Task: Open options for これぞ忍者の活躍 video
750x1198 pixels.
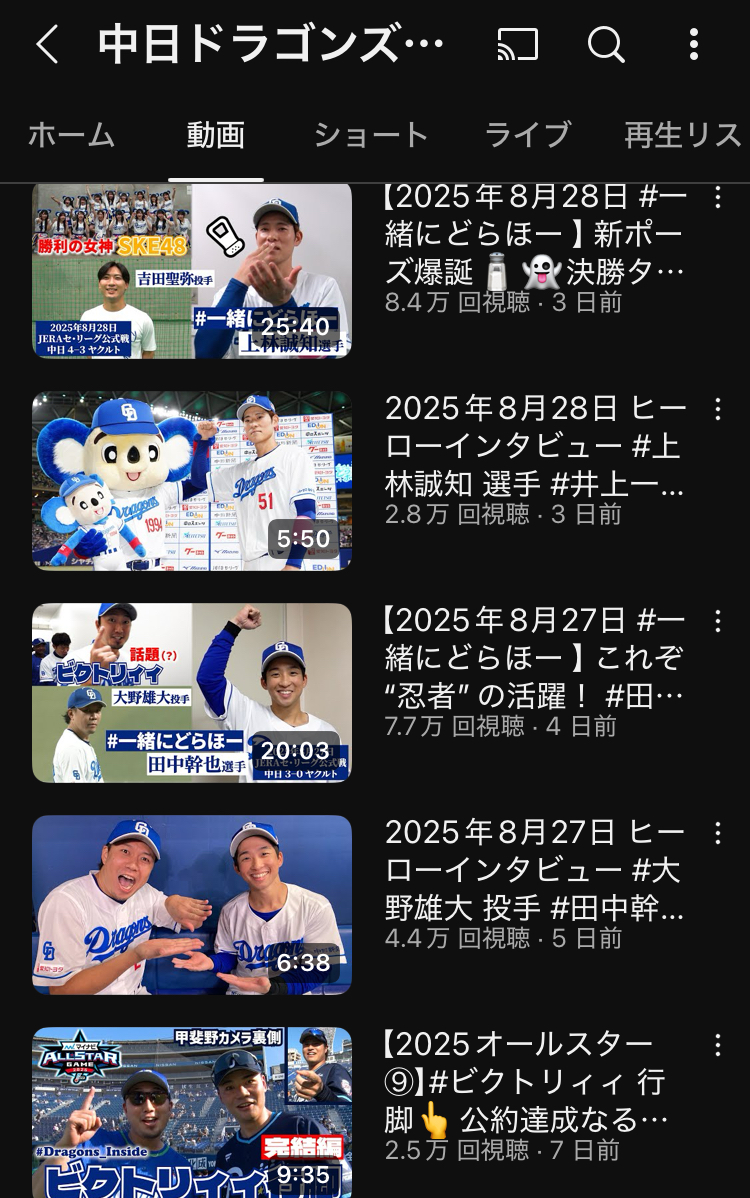Action: click(x=717, y=621)
